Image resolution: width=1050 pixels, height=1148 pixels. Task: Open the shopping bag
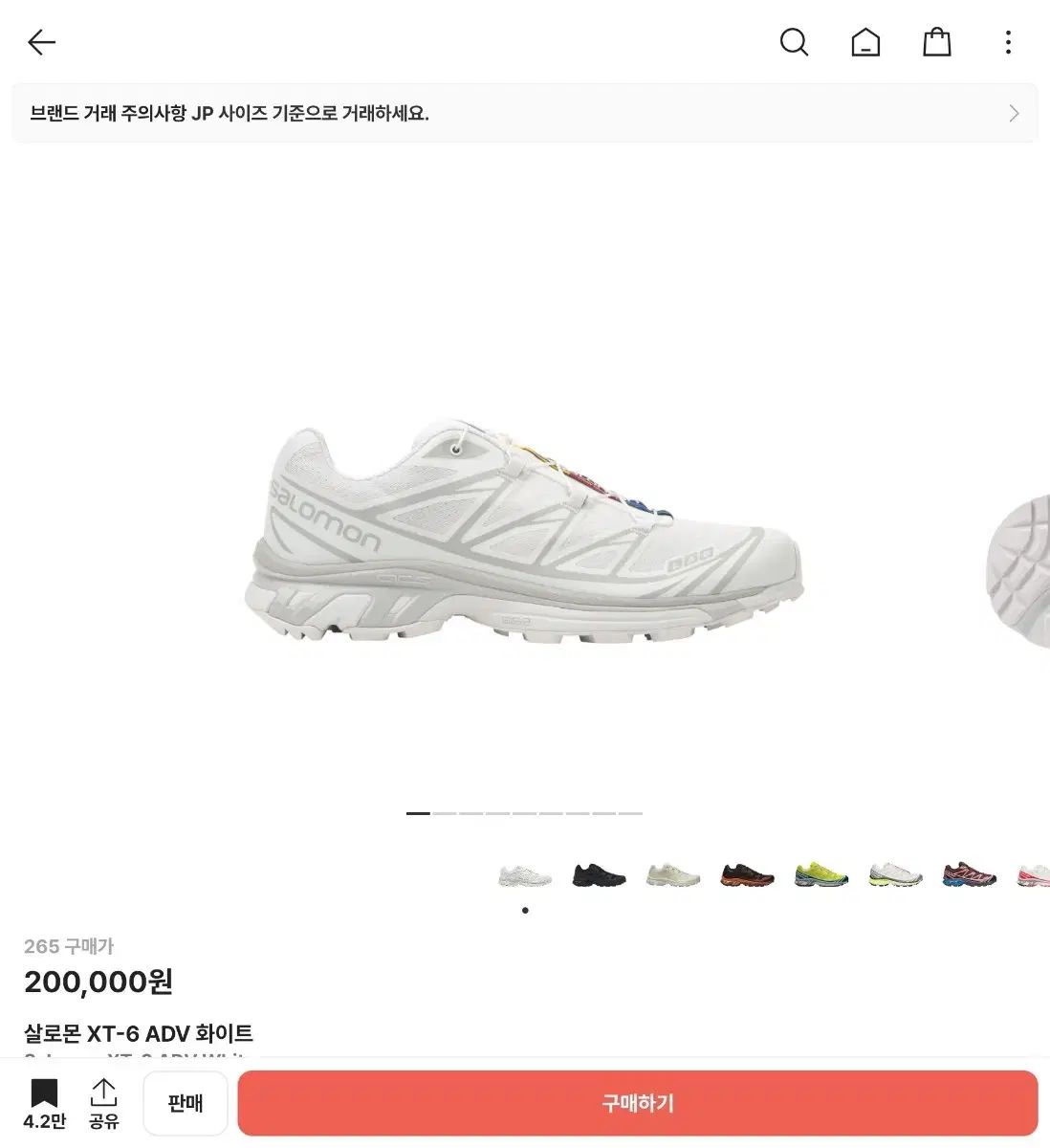936,42
